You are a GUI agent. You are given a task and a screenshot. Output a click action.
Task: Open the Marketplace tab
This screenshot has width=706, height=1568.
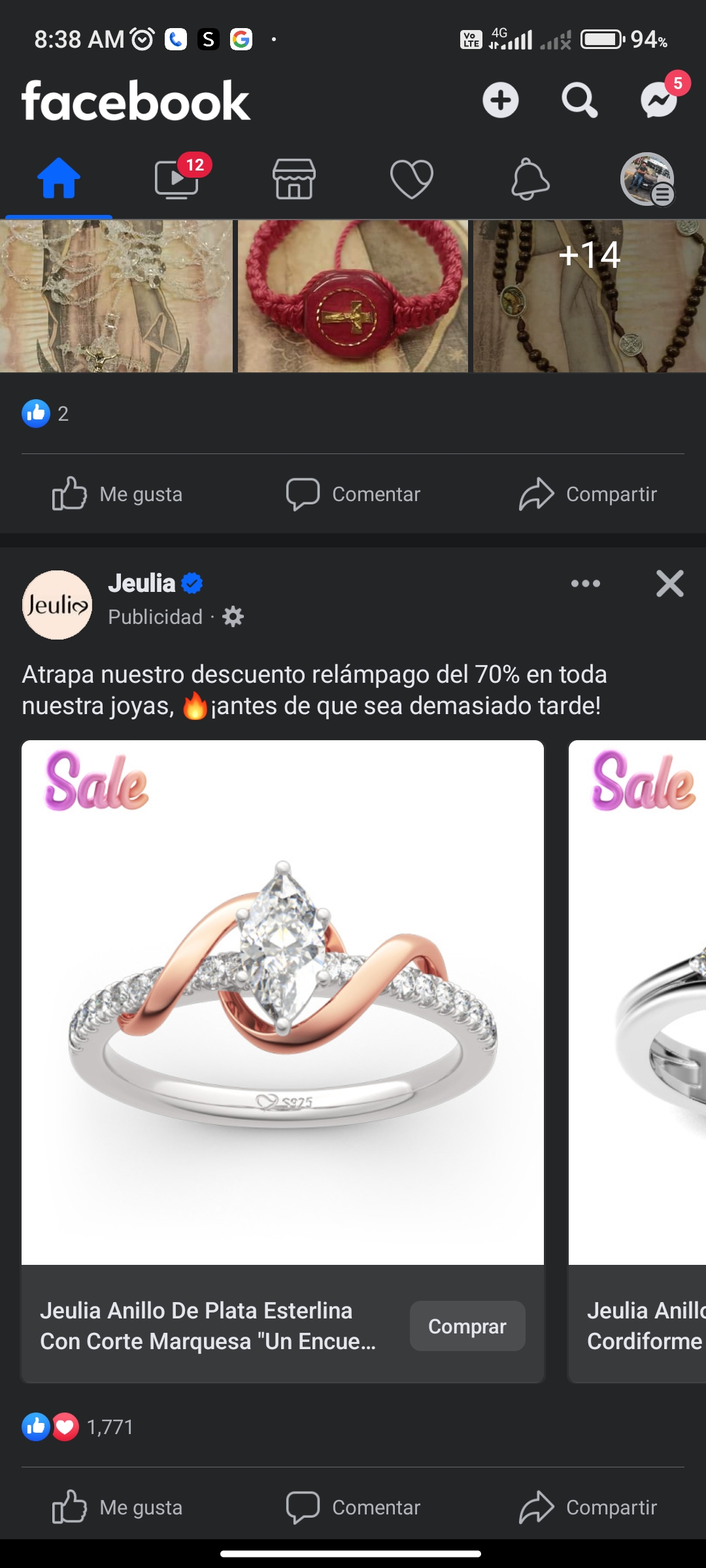pos(294,178)
